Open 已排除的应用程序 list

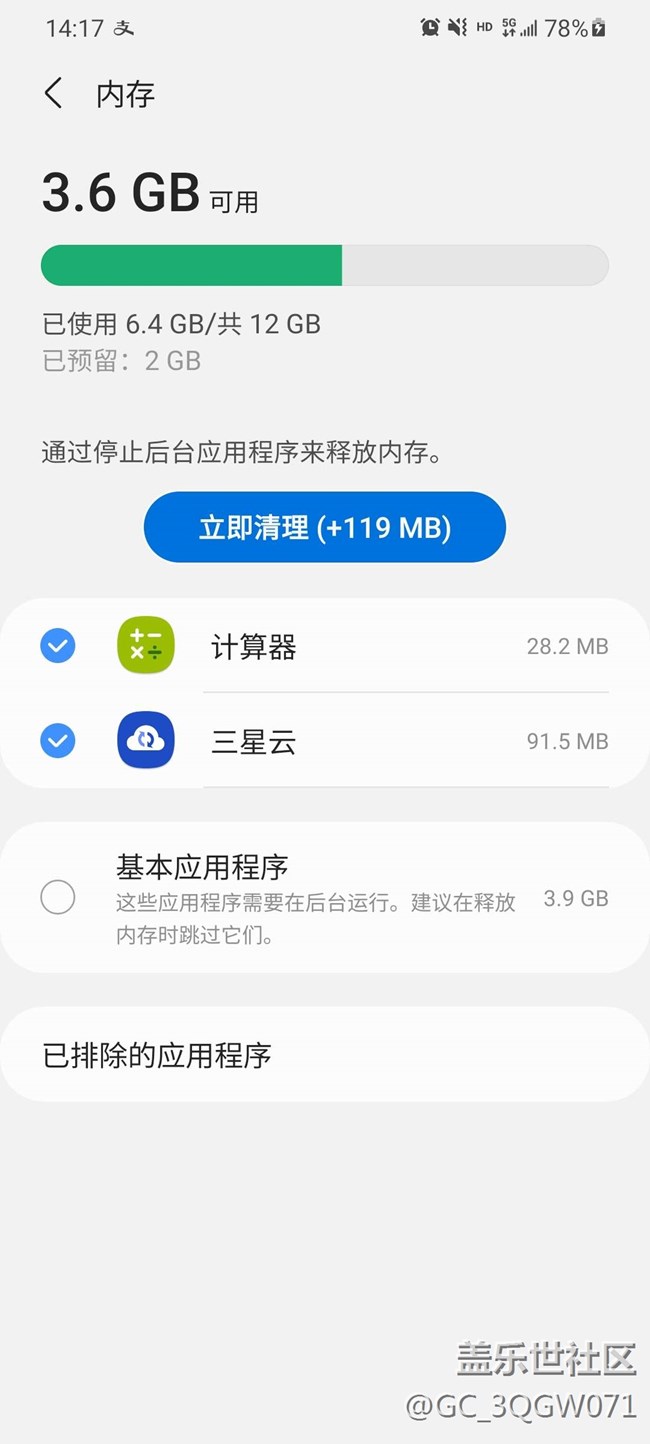(325, 1055)
